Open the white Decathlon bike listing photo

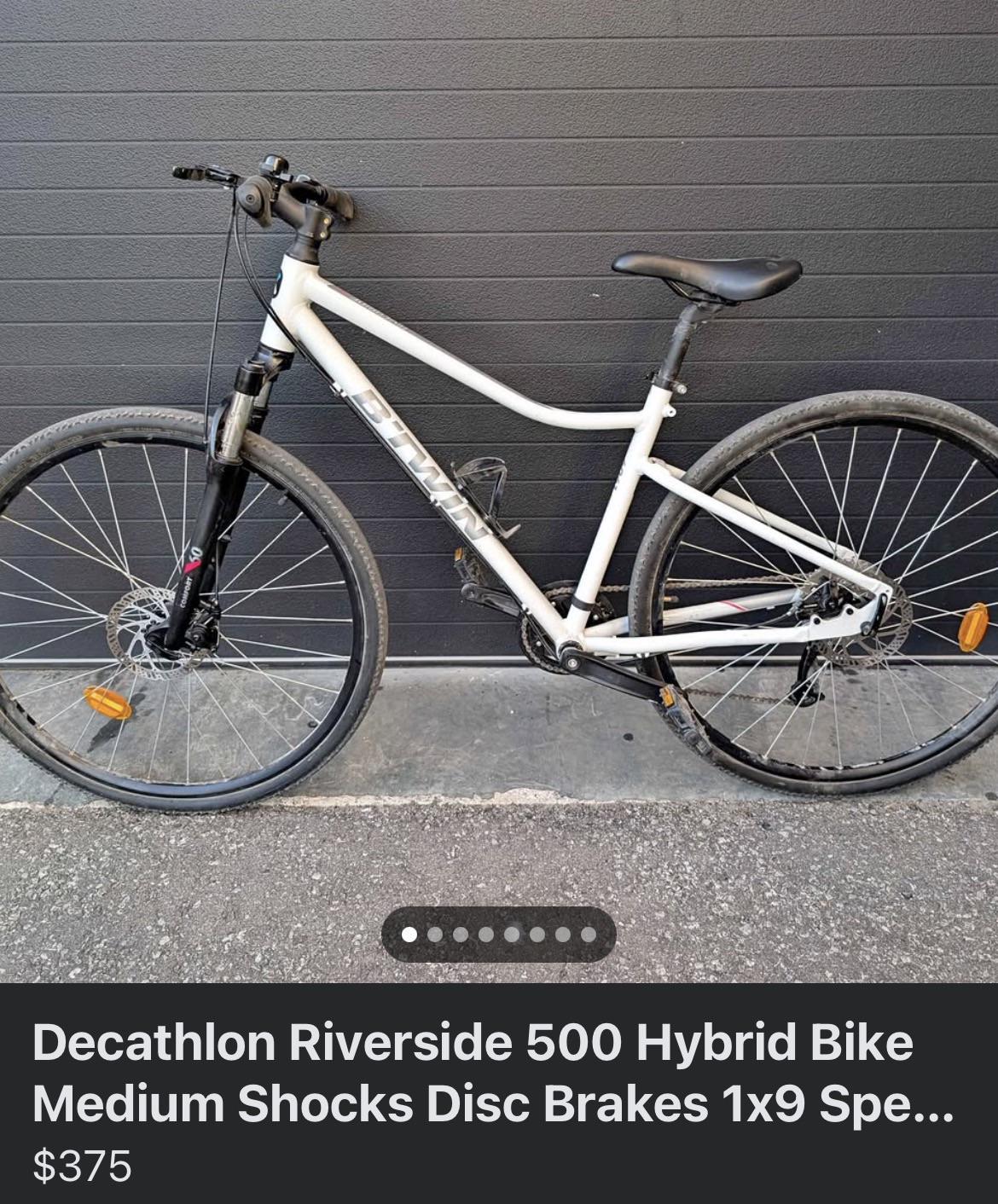click(499, 478)
